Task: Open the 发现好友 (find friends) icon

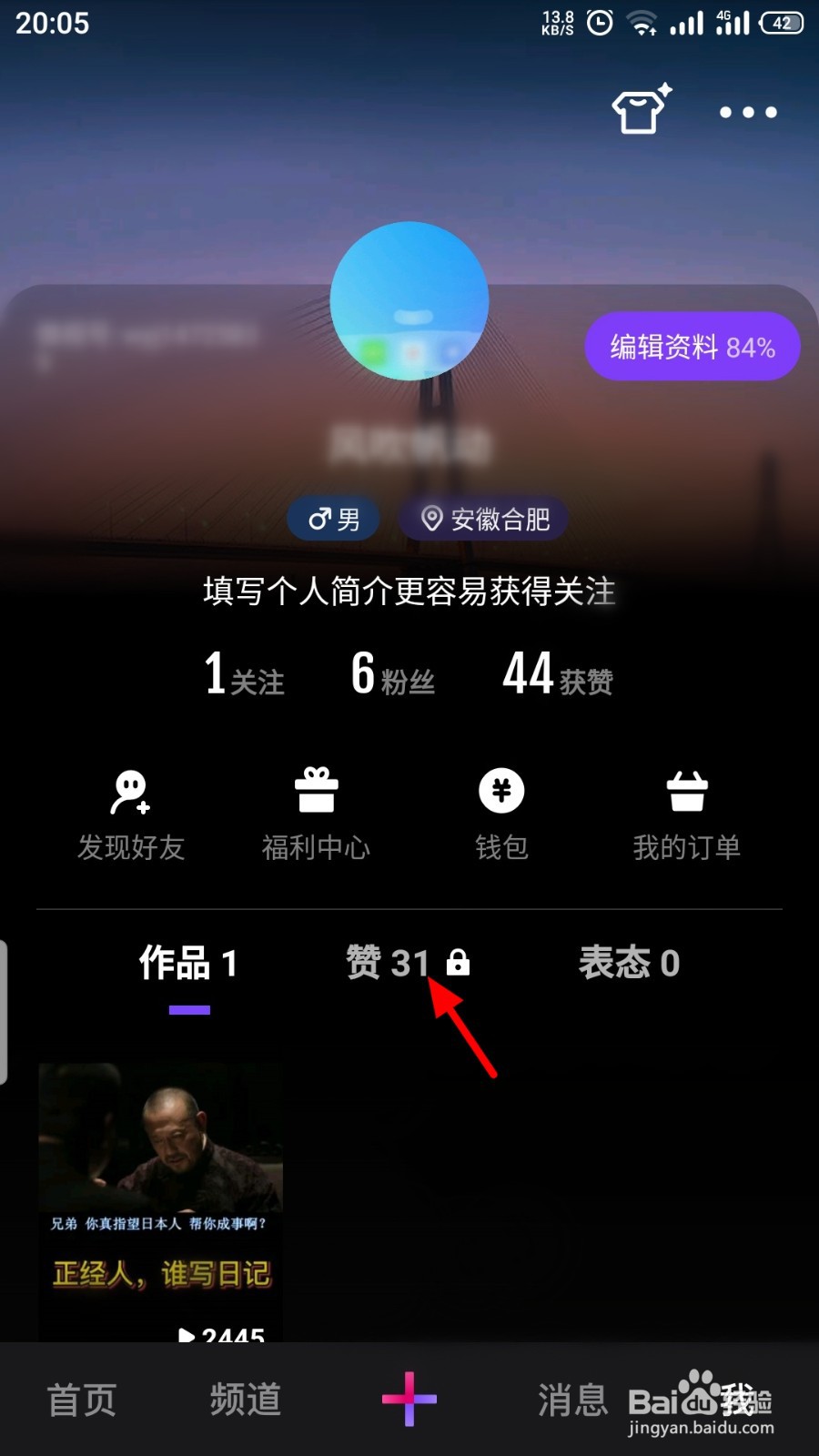Action: pos(130,810)
